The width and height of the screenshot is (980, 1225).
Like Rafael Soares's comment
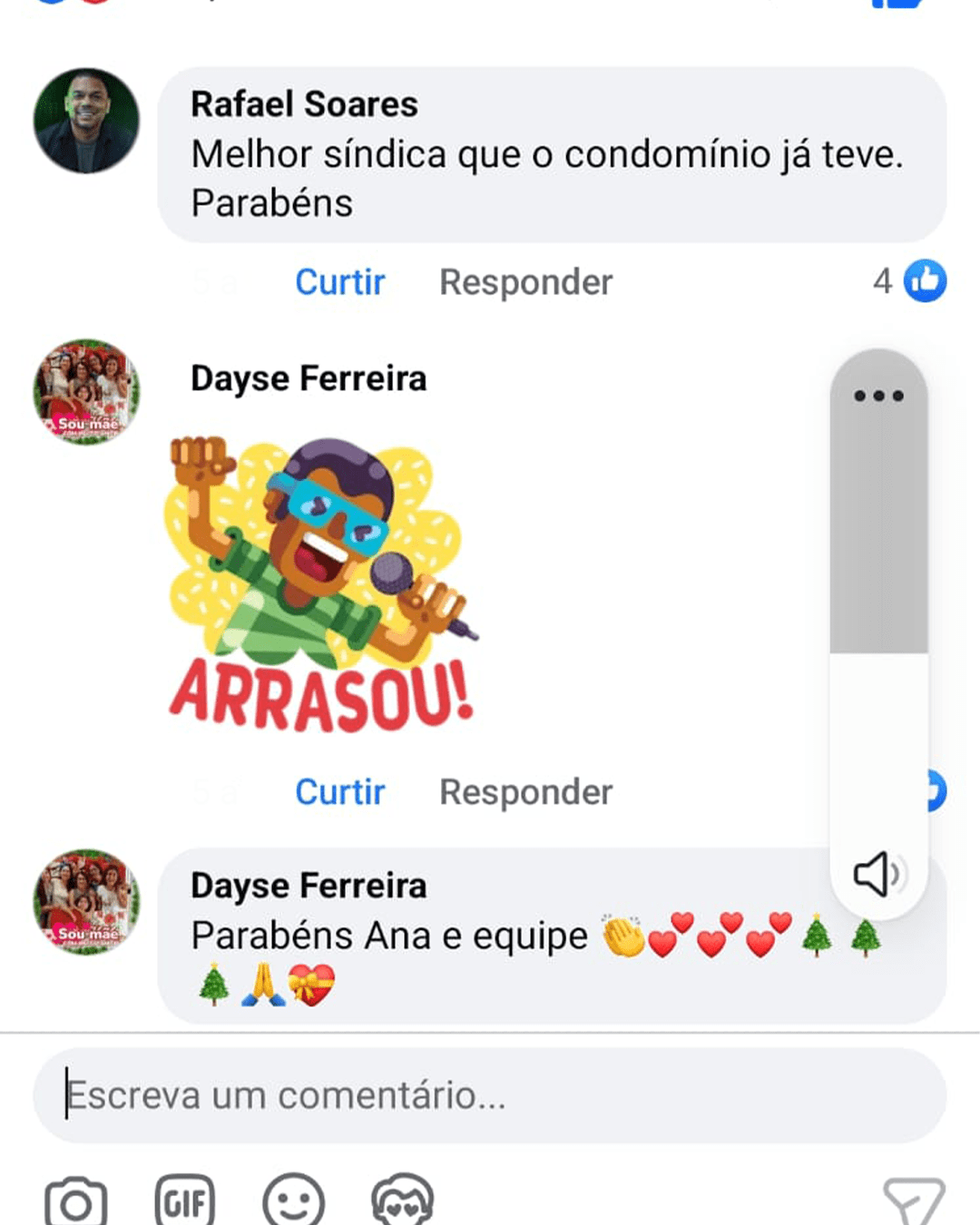pyautogui.click(x=339, y=282)
